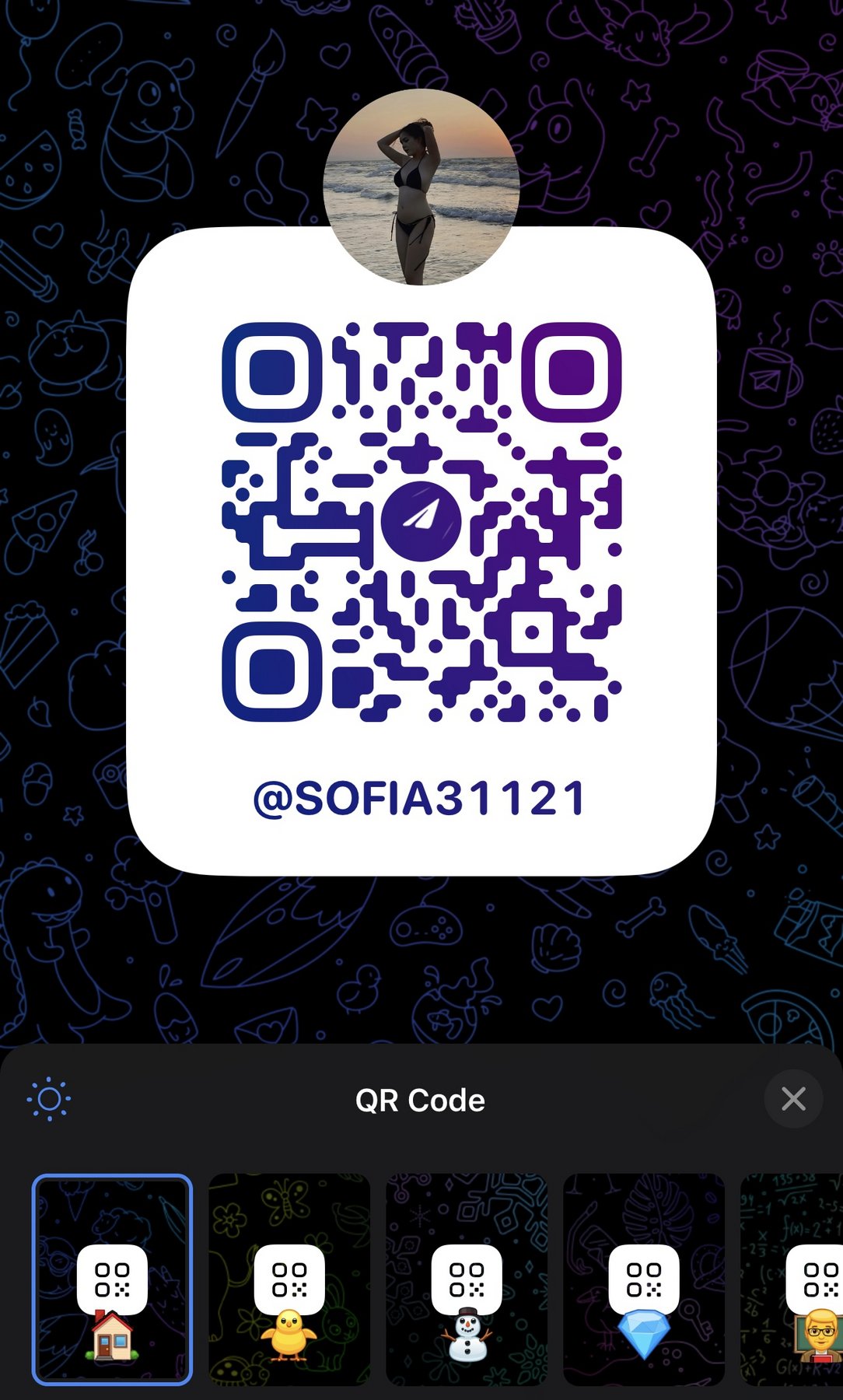Image resolution: width=843 pixels, height=1400 pixels.
Task: Choose the chick QR theme
Action: (289, 1279)
